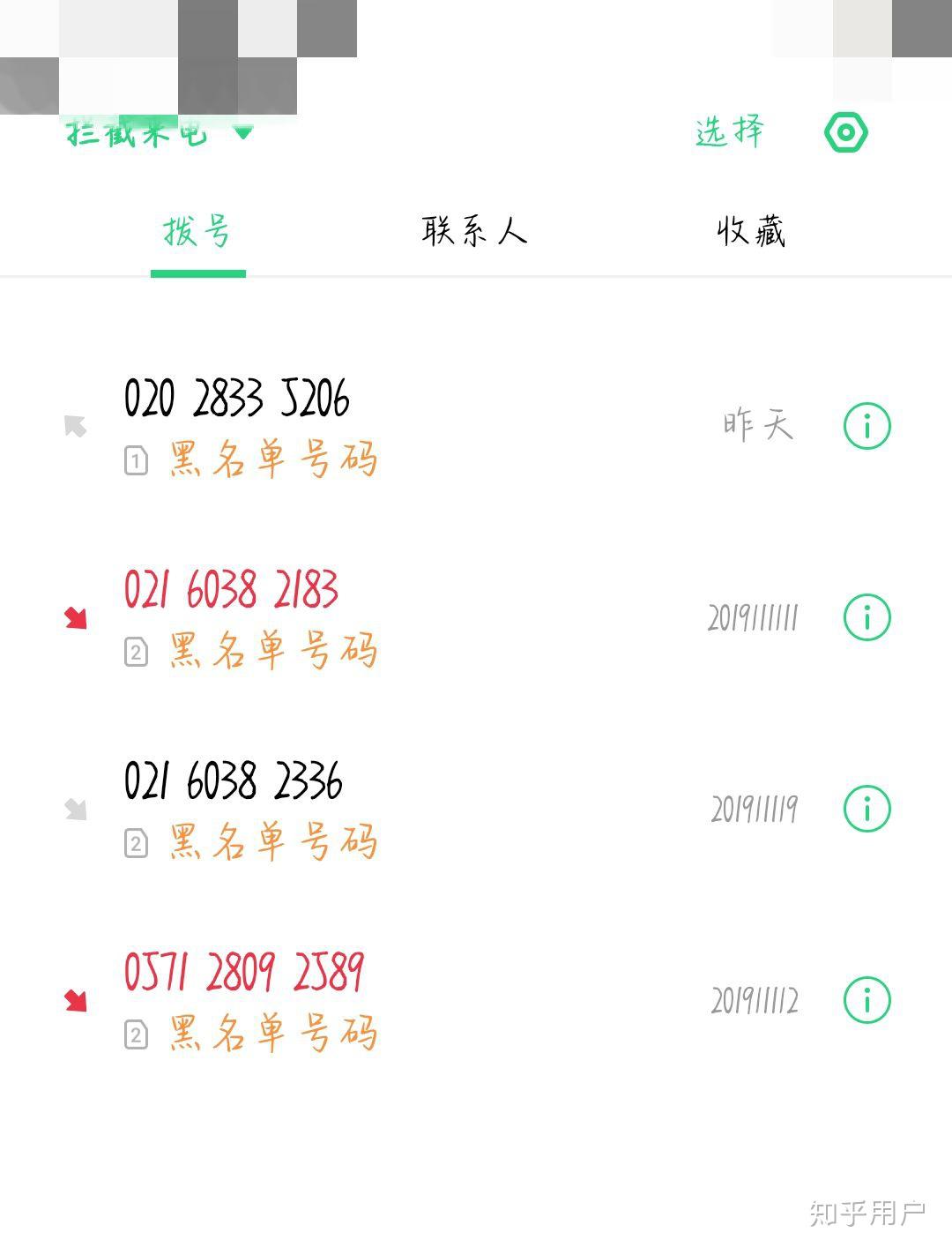Image resolution: width=952 pixels, height=1247 pixels.
Task: Open the dialer settings gear icon
Action: coord(845,131)
